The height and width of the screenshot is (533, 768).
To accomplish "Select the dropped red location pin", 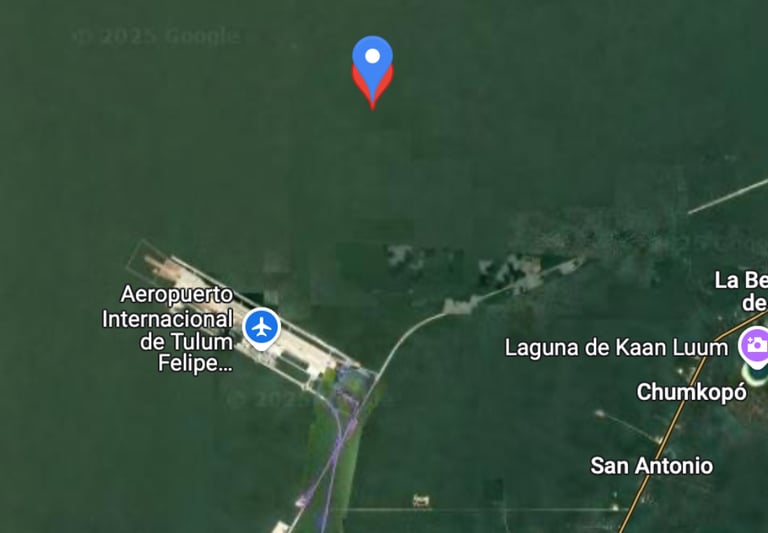I will click(373, 69).
